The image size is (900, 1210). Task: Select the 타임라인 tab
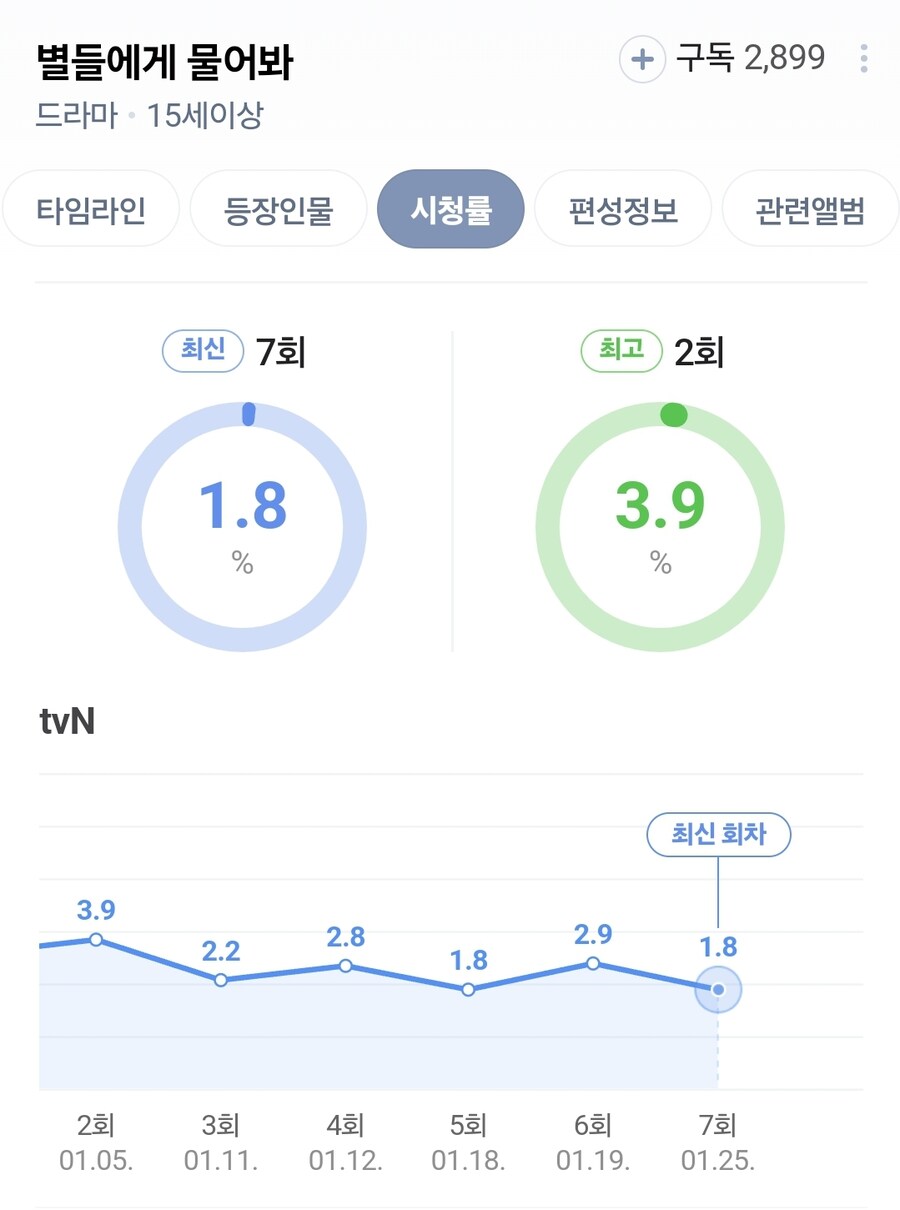pyautogui.click(x=90, y=208)
